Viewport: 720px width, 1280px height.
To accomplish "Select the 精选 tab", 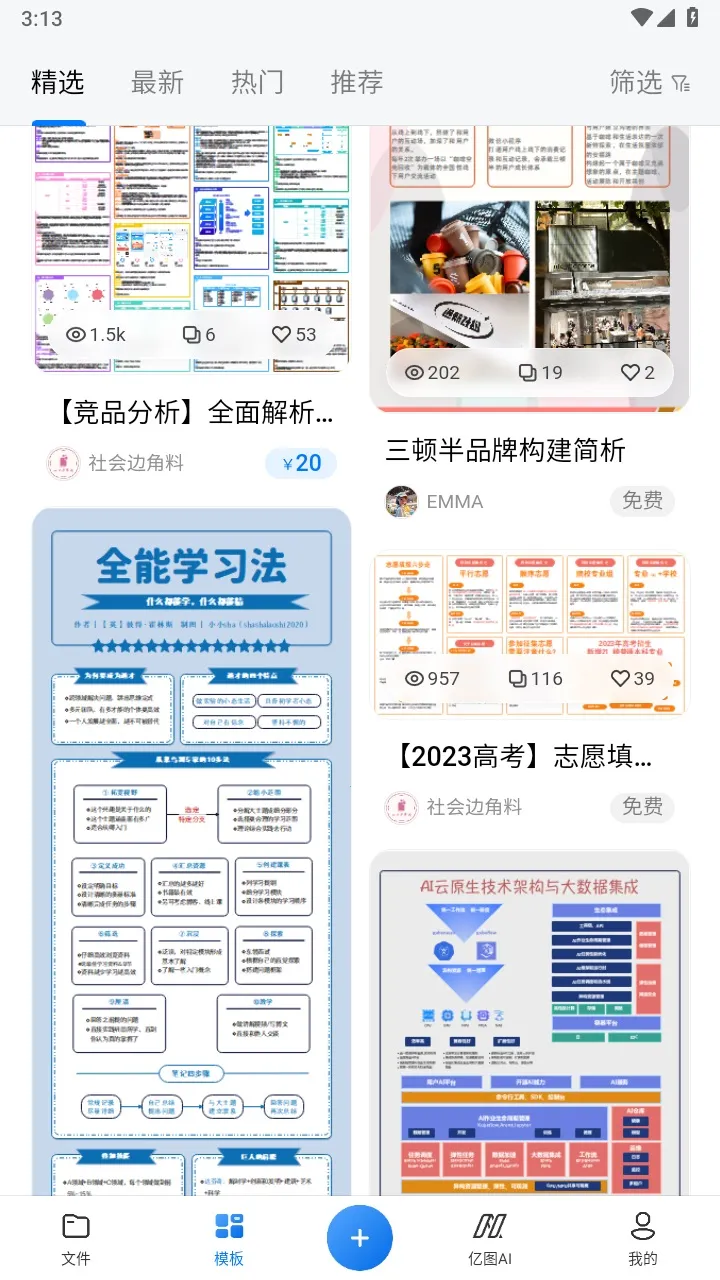I will (x=58, y=82).
